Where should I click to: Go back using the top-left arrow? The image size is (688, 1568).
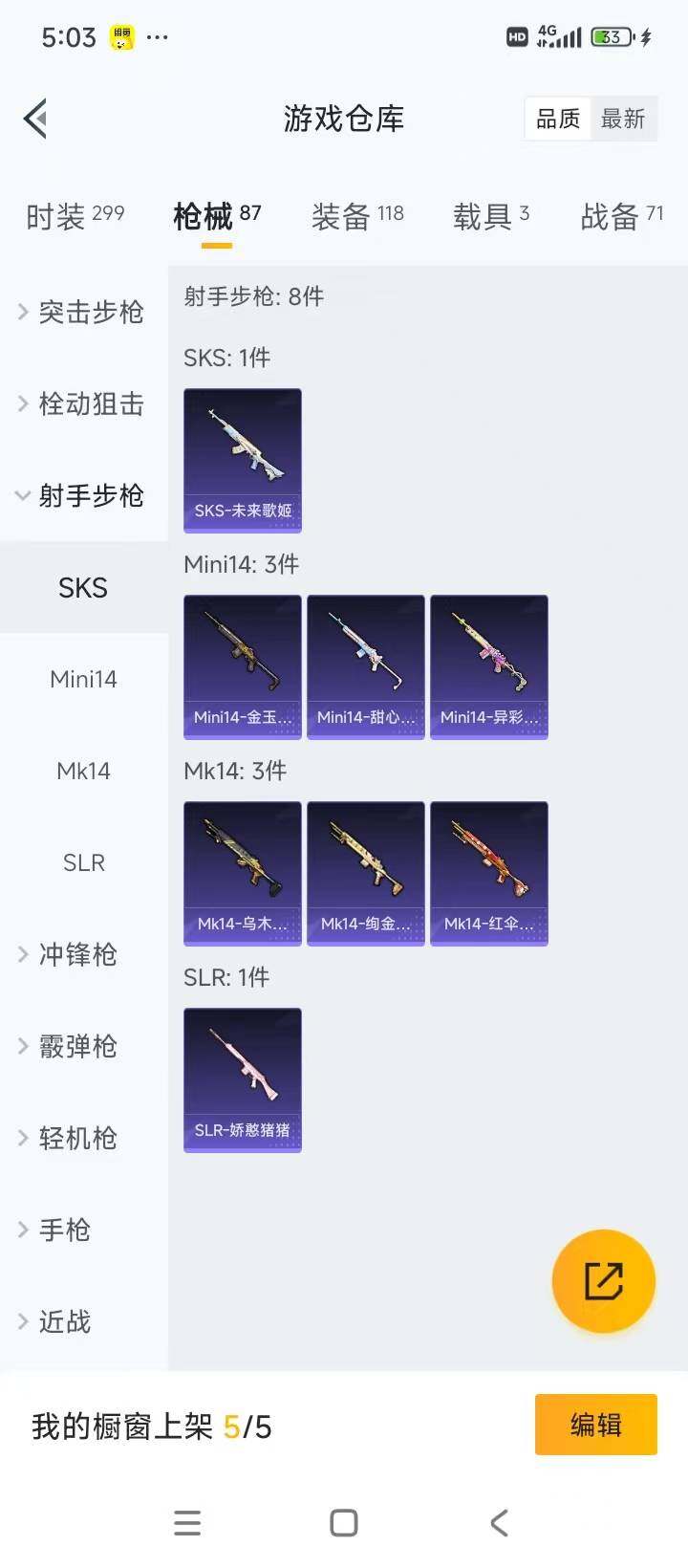(36, 120)
